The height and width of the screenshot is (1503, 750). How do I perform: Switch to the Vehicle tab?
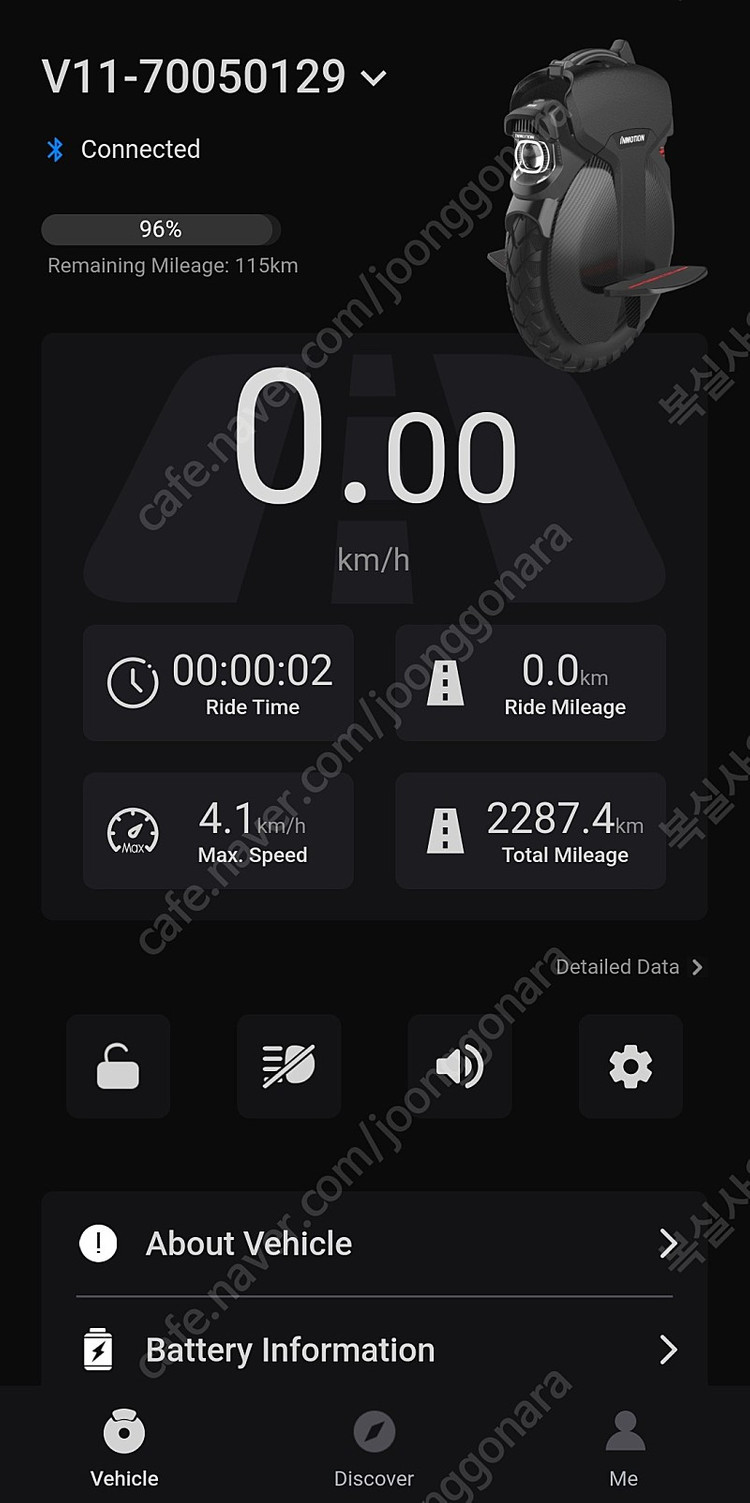[124, 1449]
